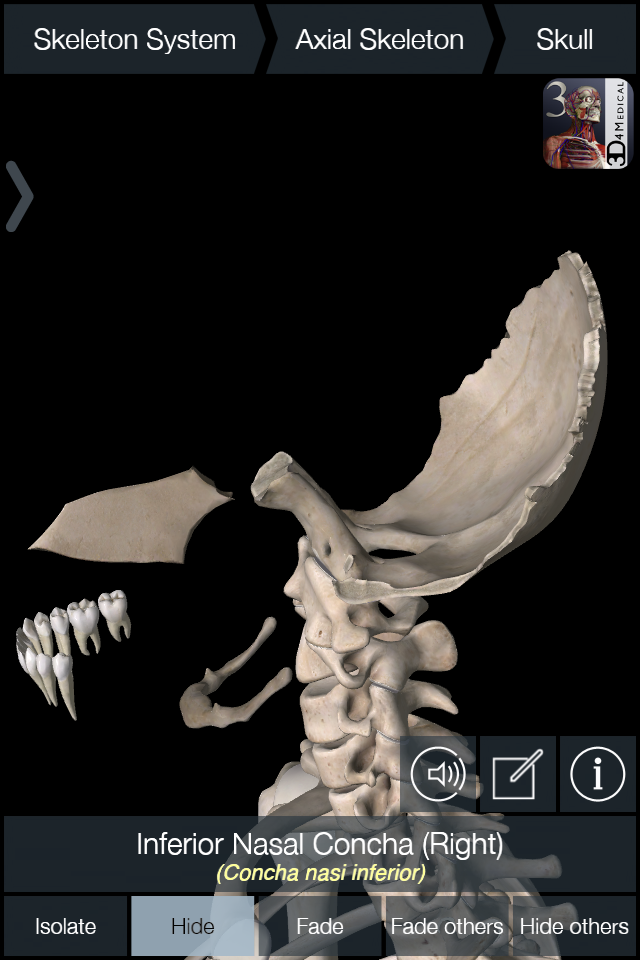Open the Axial Skeleton breadcrumb level
The height and width of the screenshot is (960, 640).
[379, 40]
